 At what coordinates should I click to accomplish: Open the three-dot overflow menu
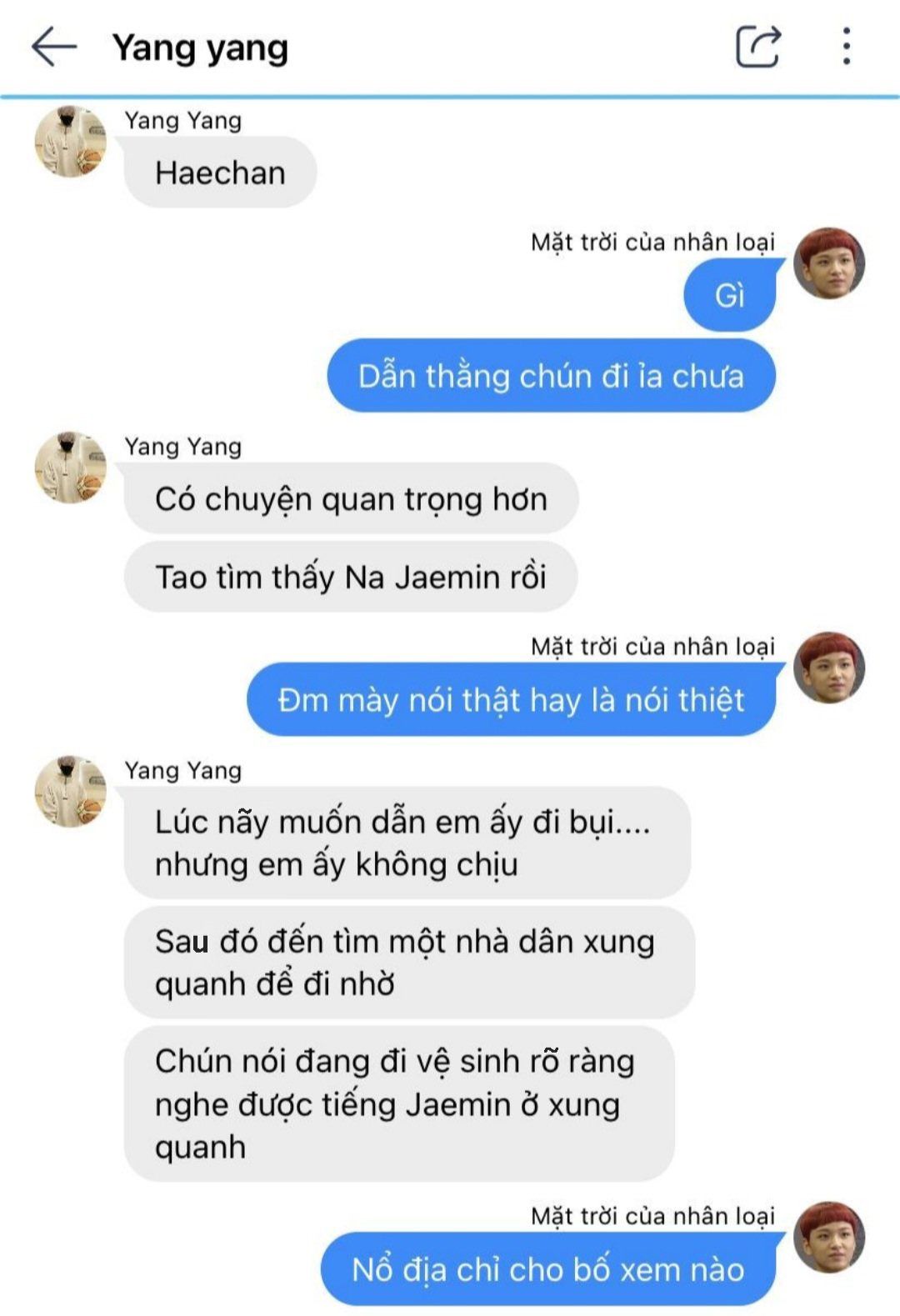tap(846, 47)
